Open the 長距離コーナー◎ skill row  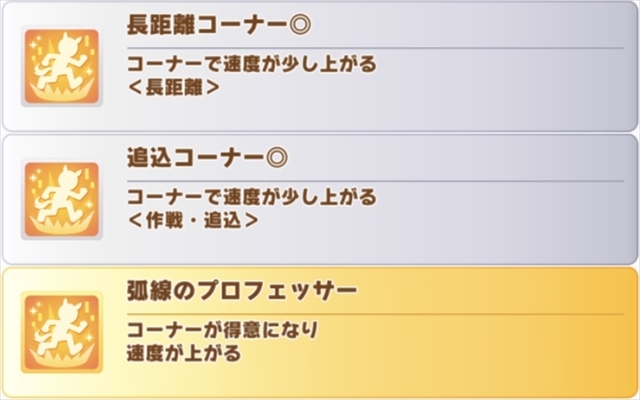pyautogui.click(x=320, y=65)
